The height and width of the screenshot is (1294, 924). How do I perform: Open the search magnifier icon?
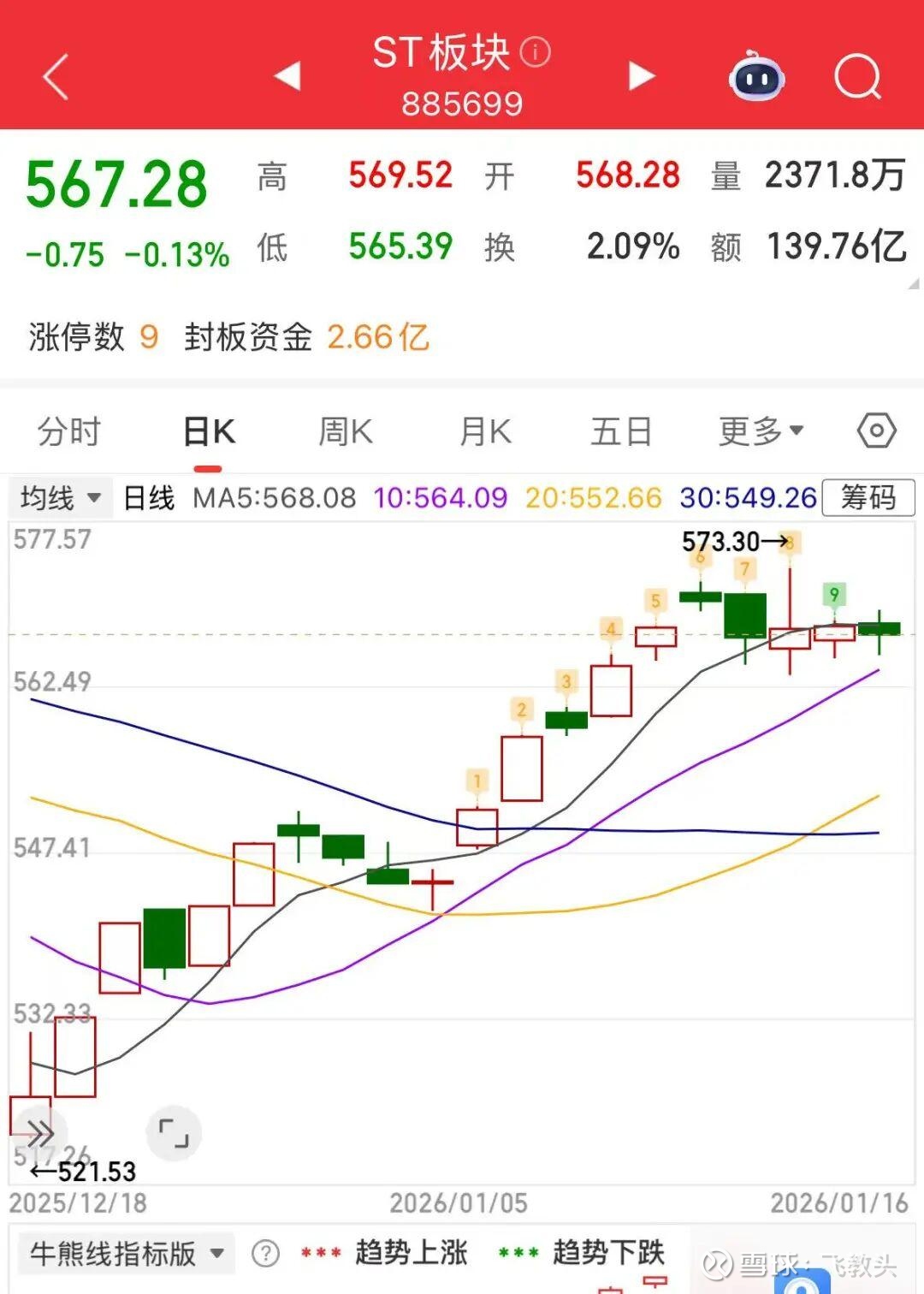(x=857, y=78)
